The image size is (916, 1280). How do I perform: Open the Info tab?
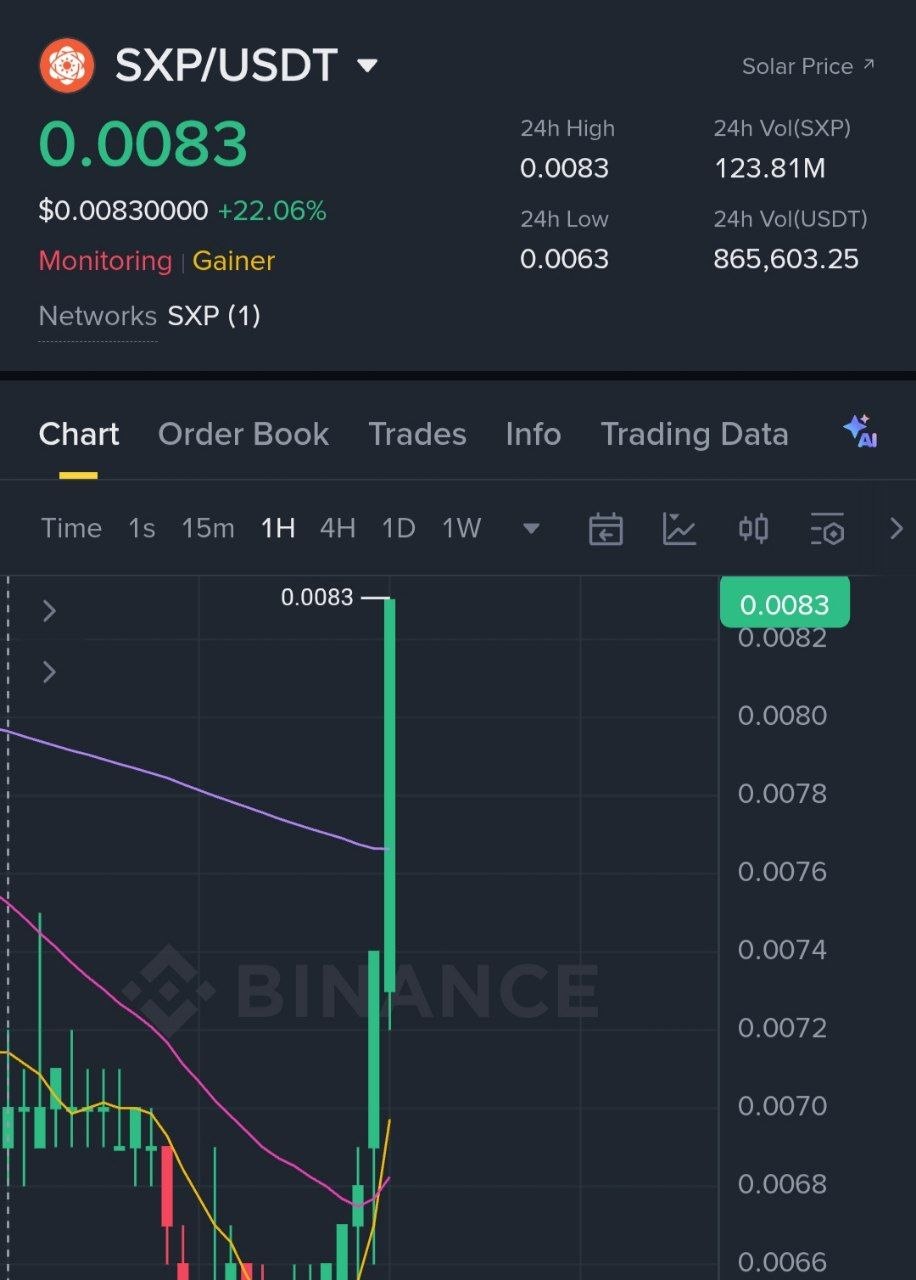(x=533, y=434)
